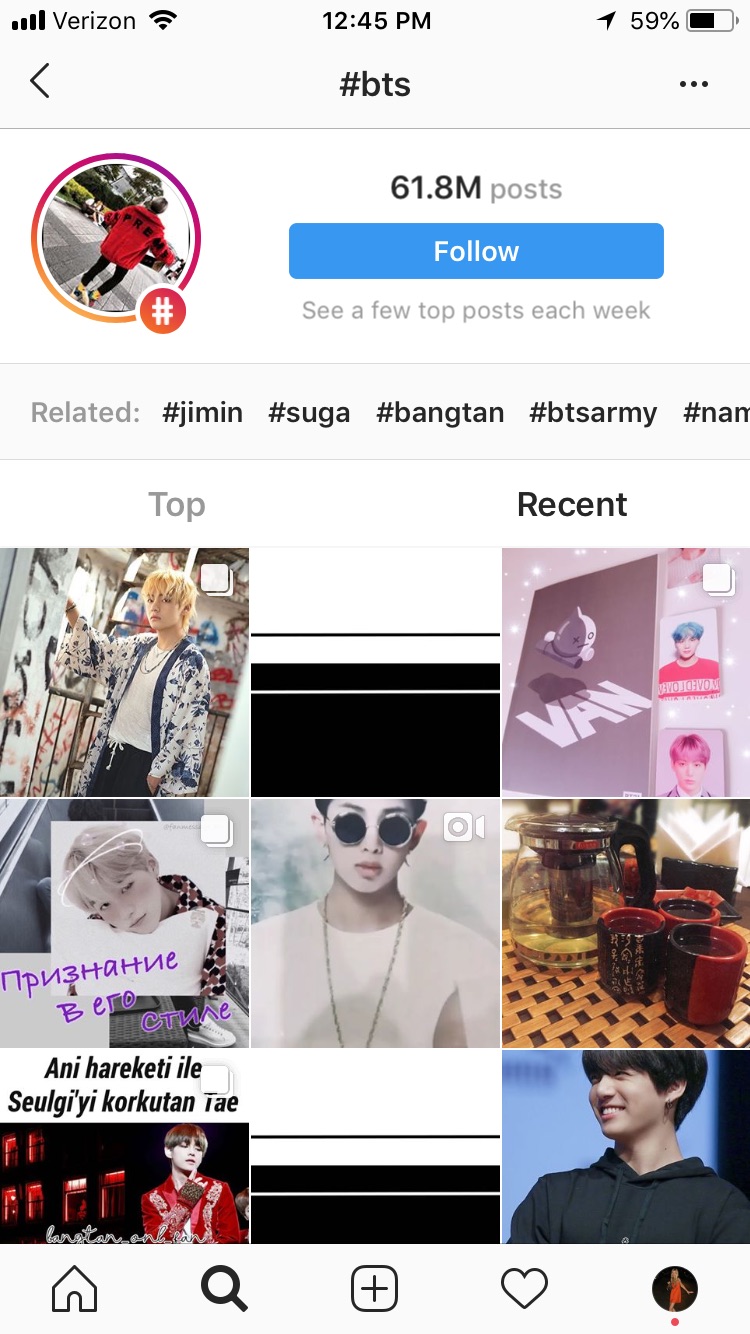Open the video post with round sunglasses

click(x=375, y=923)
